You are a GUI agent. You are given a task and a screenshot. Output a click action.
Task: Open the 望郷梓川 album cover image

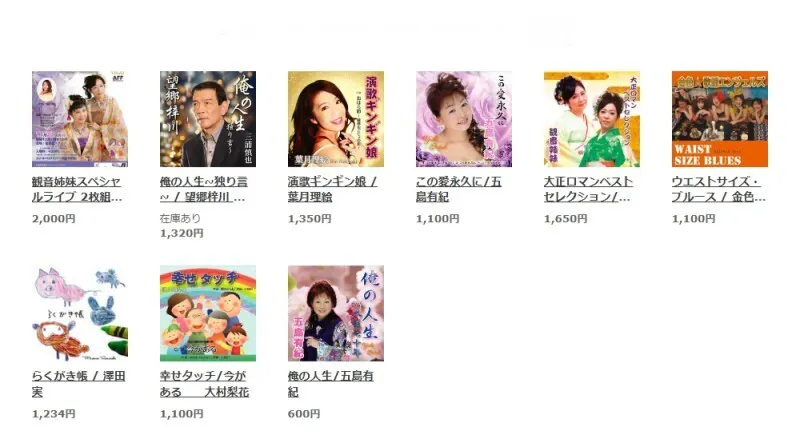208,119
